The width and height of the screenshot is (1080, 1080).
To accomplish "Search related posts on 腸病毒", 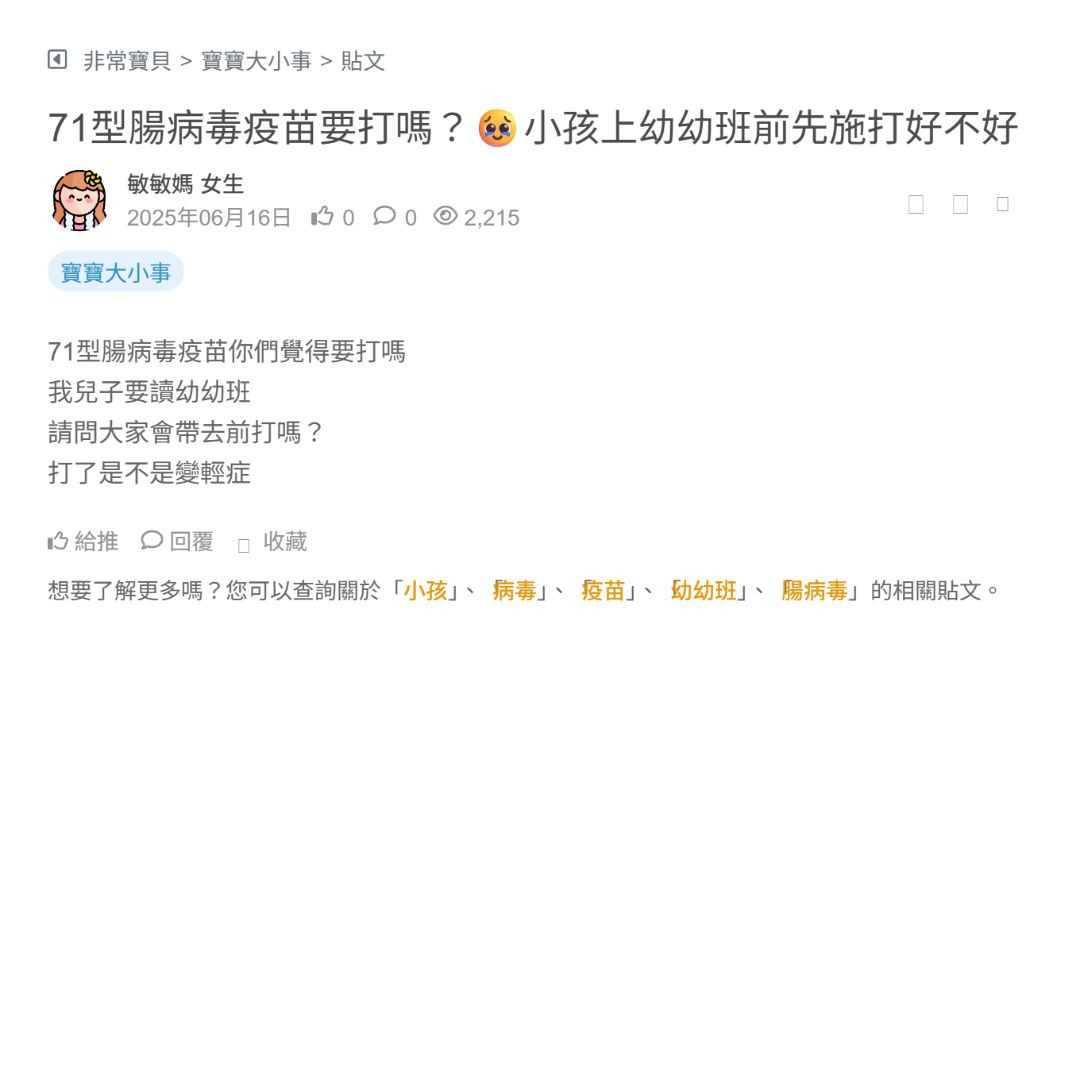I will tap(814, 591).
